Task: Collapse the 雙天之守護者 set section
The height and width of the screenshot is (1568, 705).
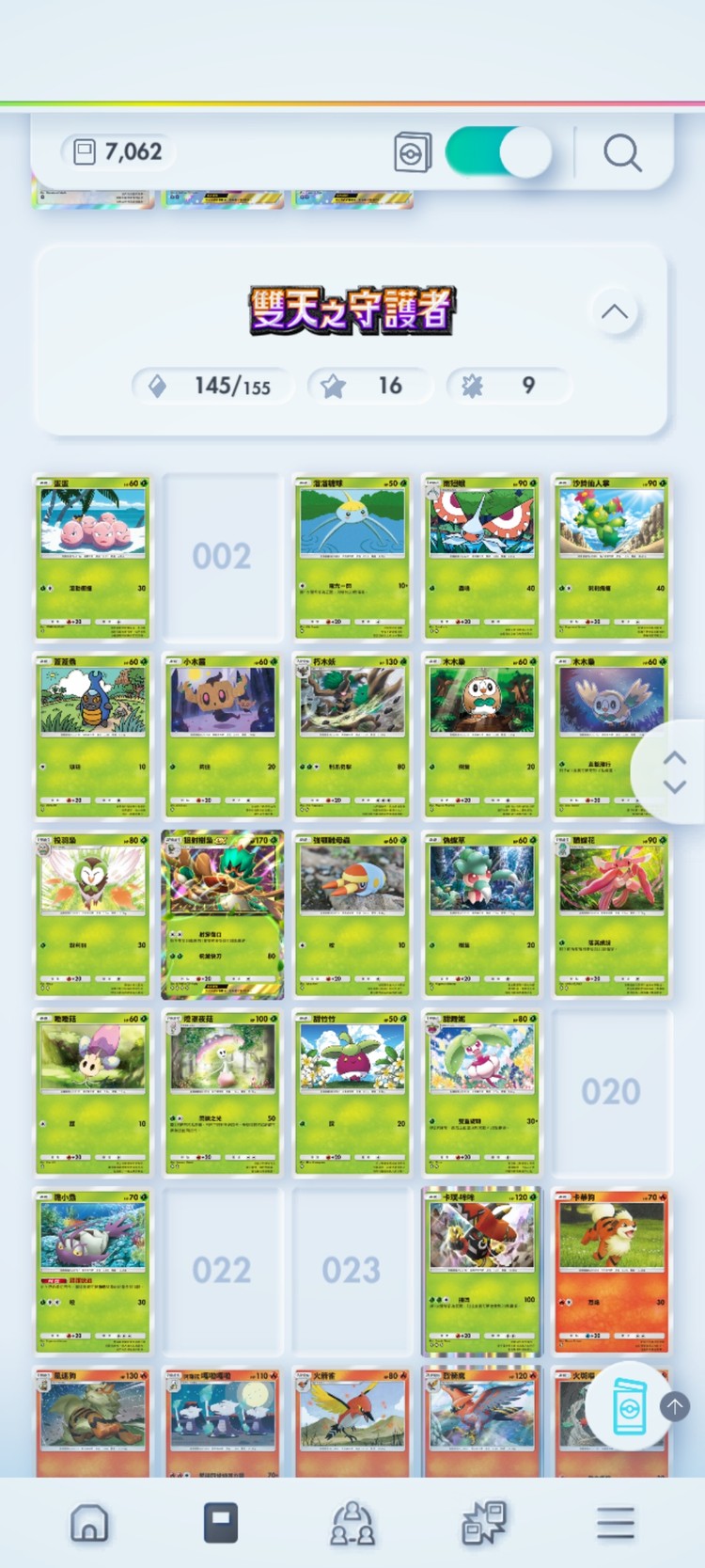Action: (x=614, y=311)
